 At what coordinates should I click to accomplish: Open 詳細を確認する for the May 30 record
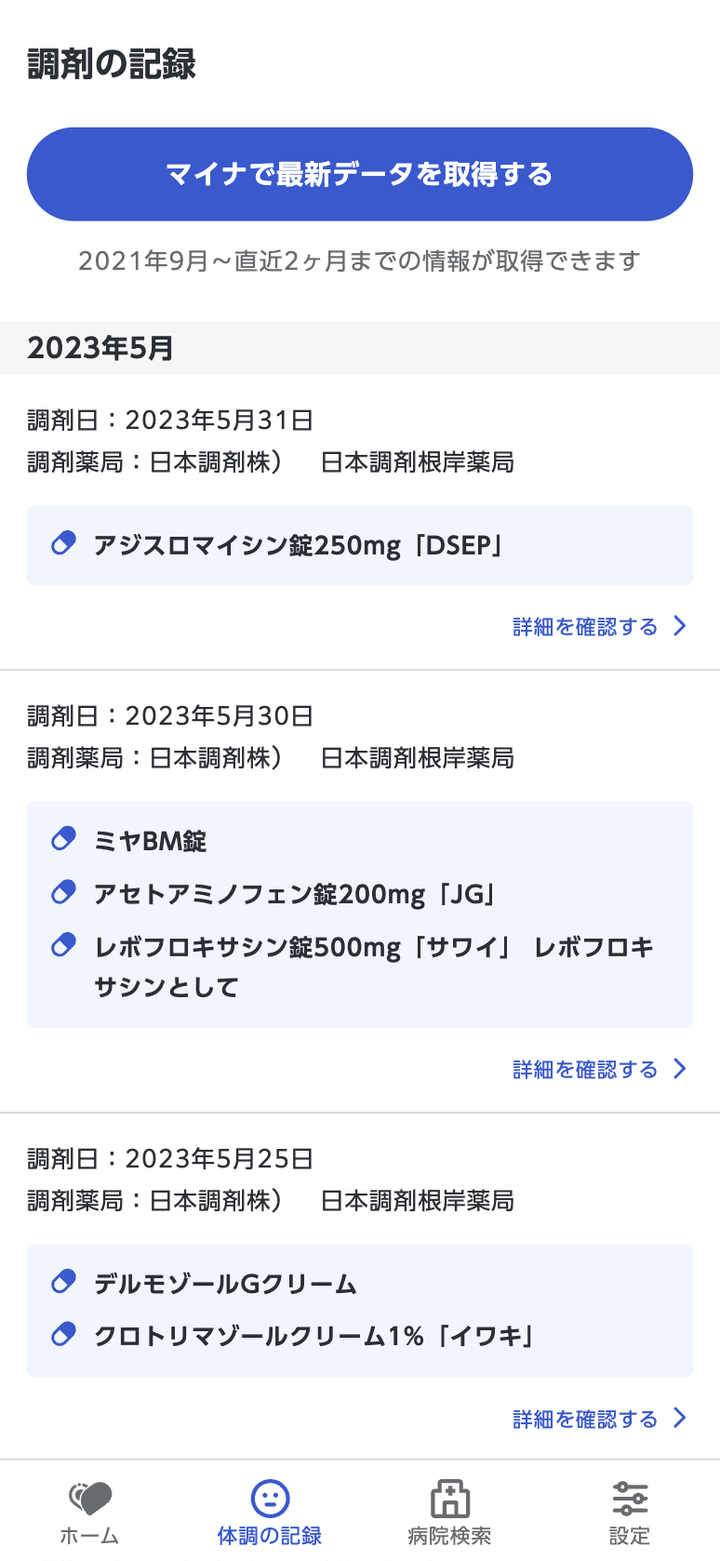pyautogui.click(x=599, y=1069)
